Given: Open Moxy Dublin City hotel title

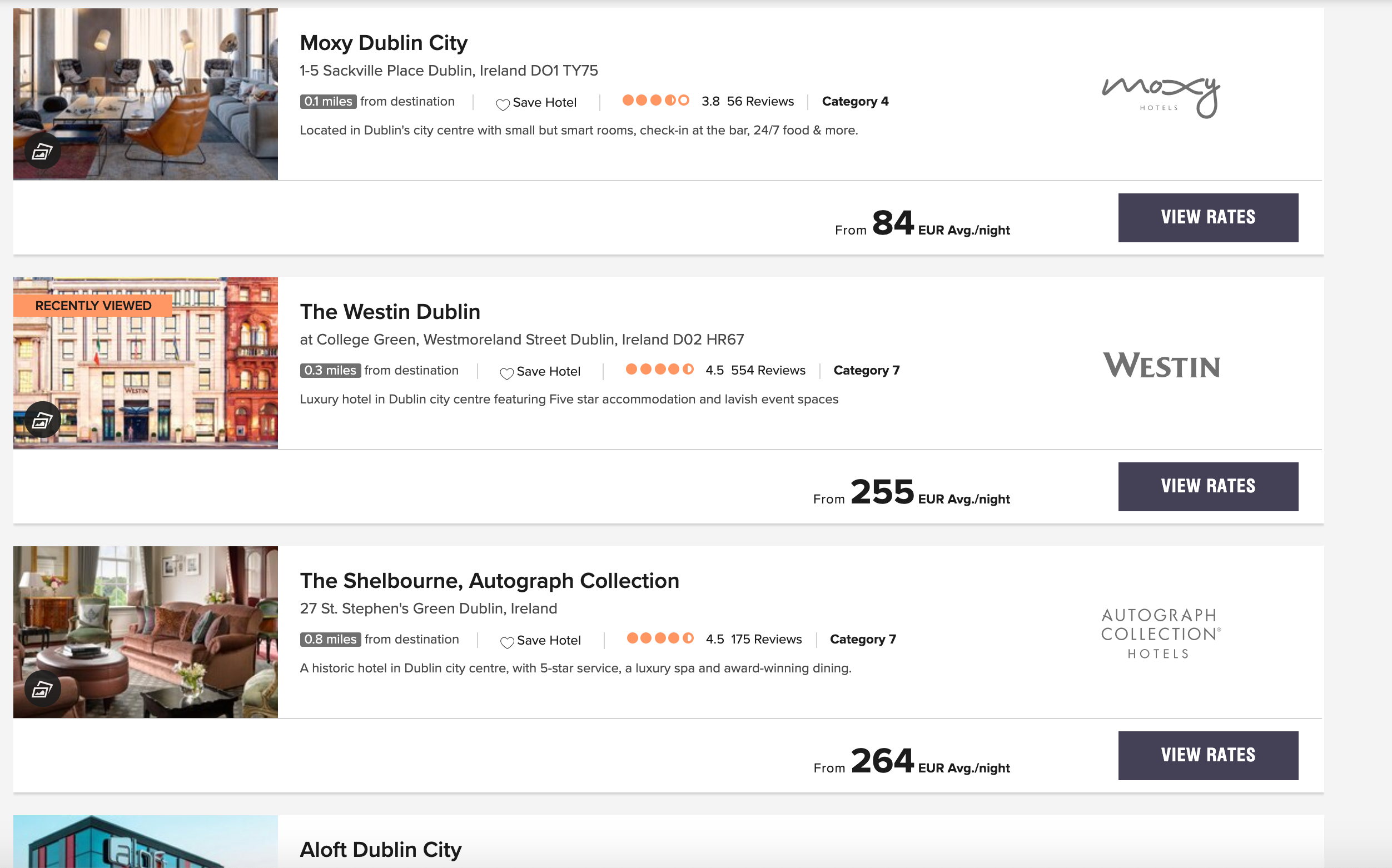Looking at the screenshot, I should (383, 43).
